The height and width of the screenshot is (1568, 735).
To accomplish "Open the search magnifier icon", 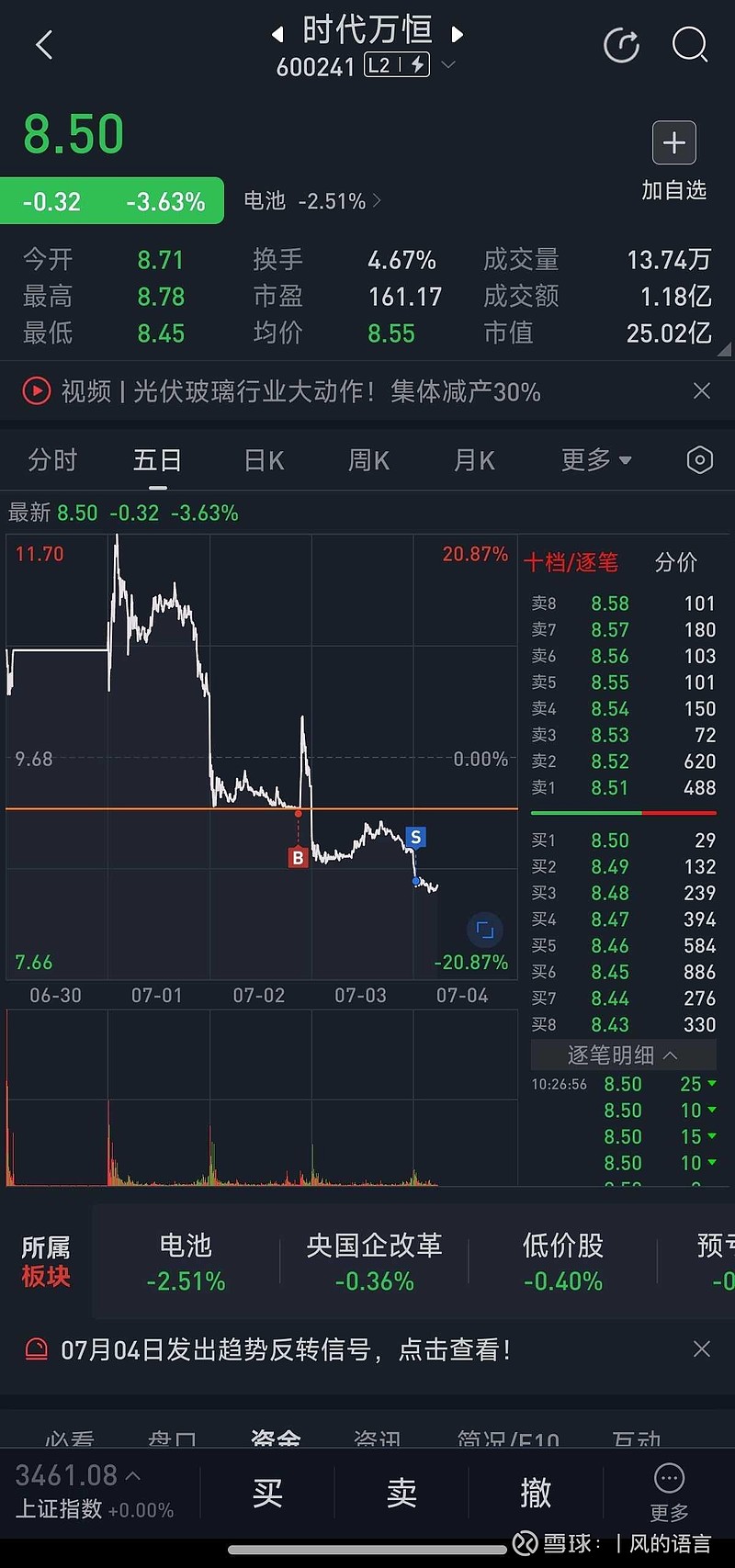I will pyautogui.click(x=690, y=44).
